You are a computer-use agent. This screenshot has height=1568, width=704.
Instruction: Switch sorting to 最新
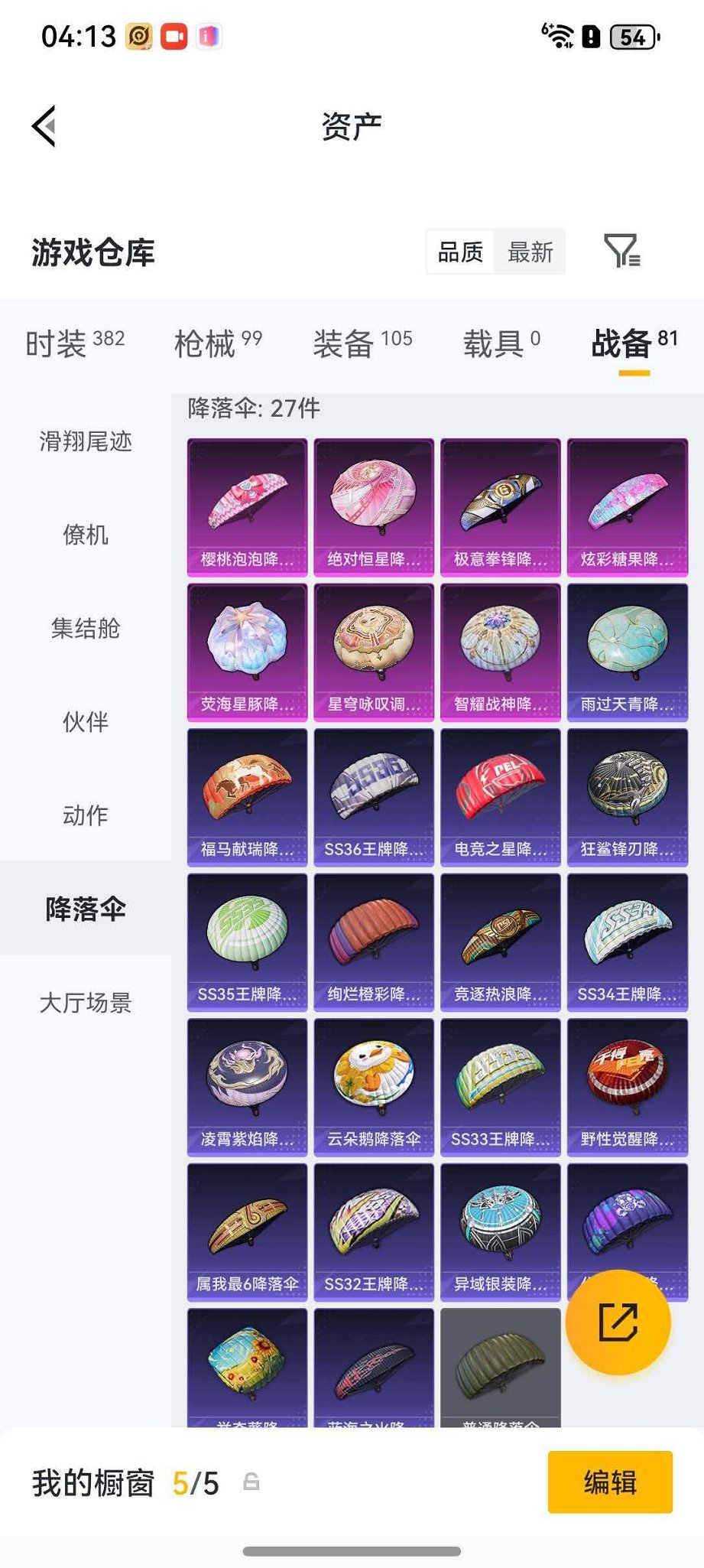point(529,252)
